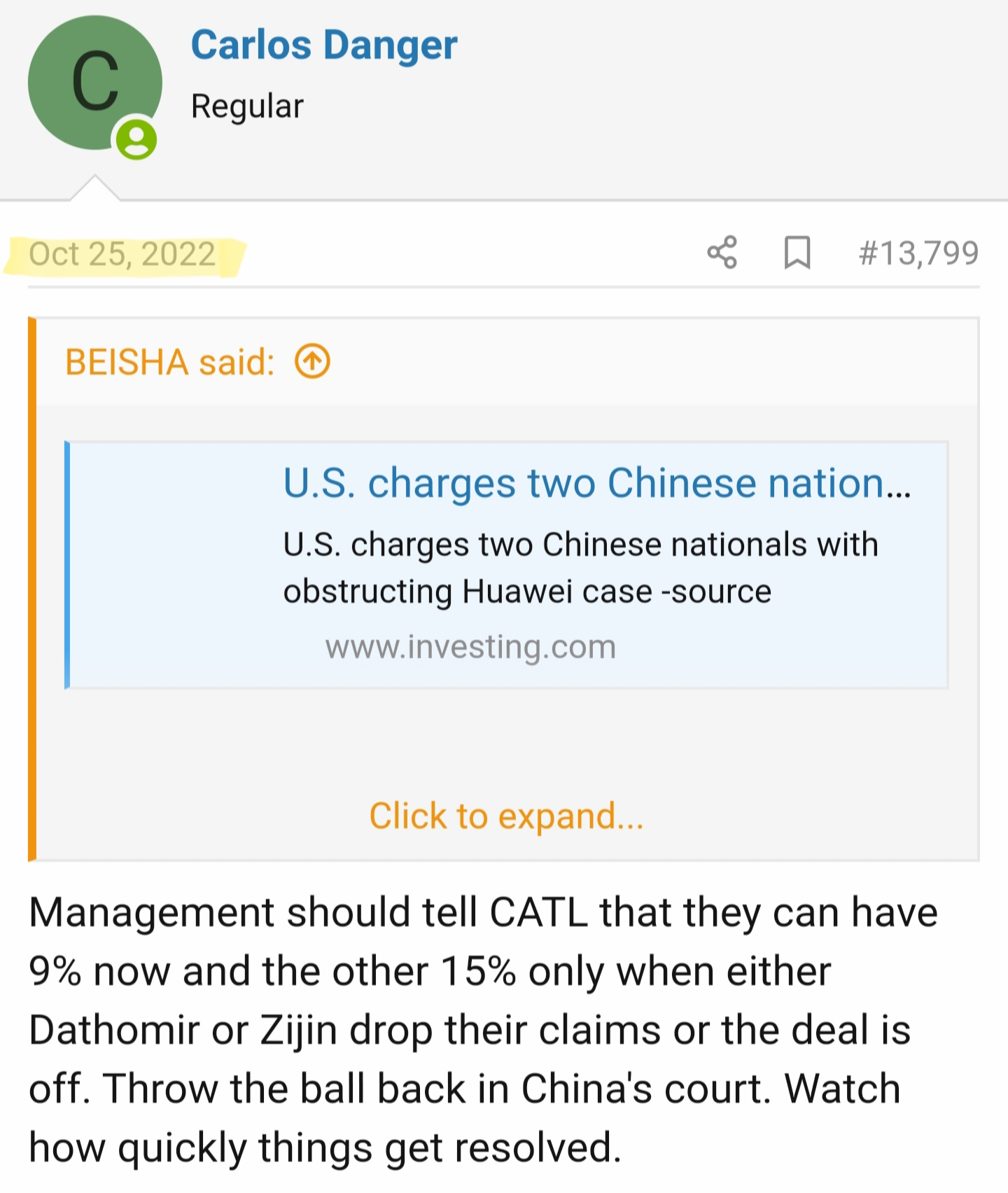Tap Carlos Danger's avatar
Viewport: 1008px width, 1193px height.
pos(94,83)
